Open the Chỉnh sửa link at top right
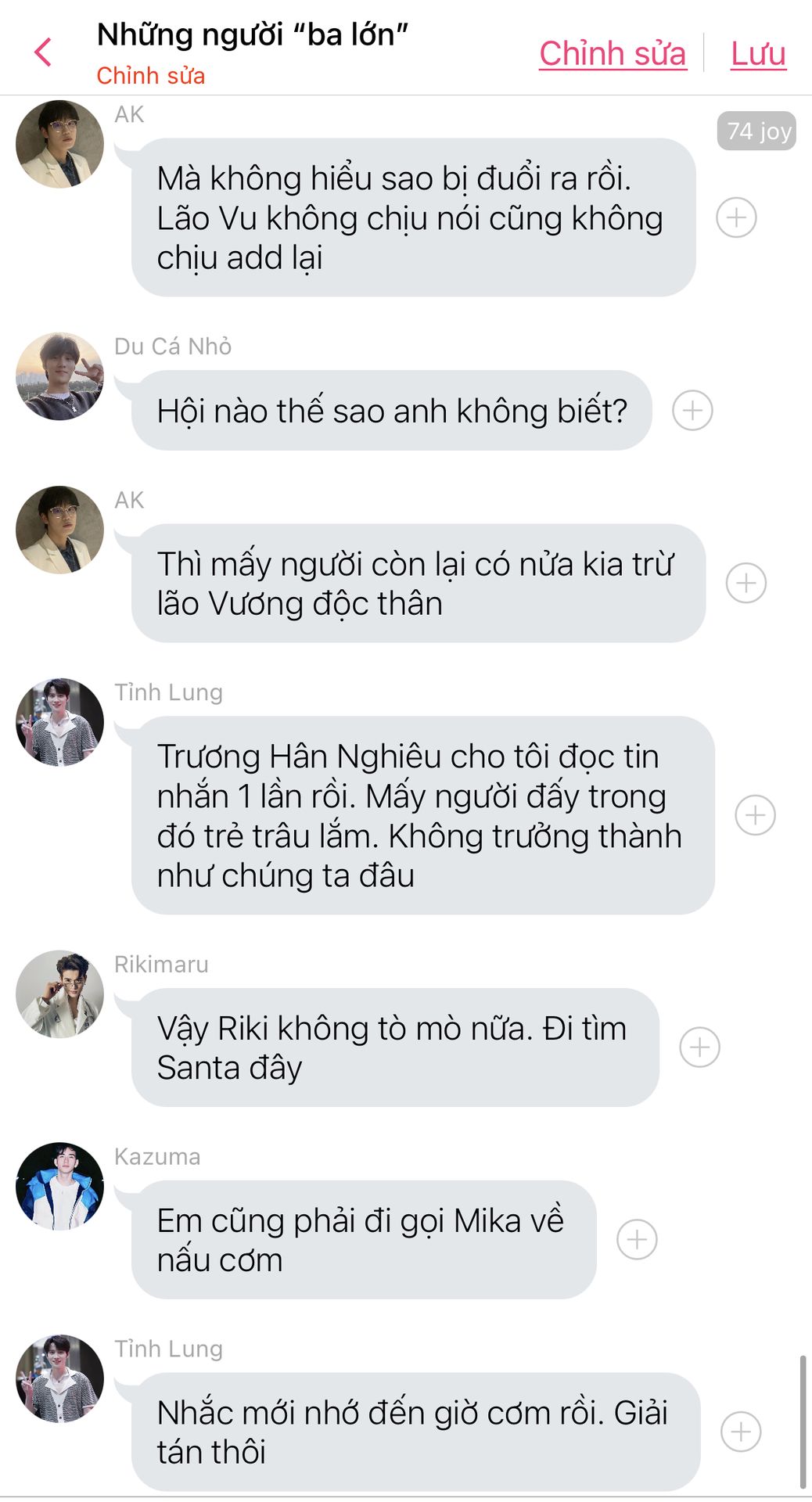 click(x=613, y=53)
